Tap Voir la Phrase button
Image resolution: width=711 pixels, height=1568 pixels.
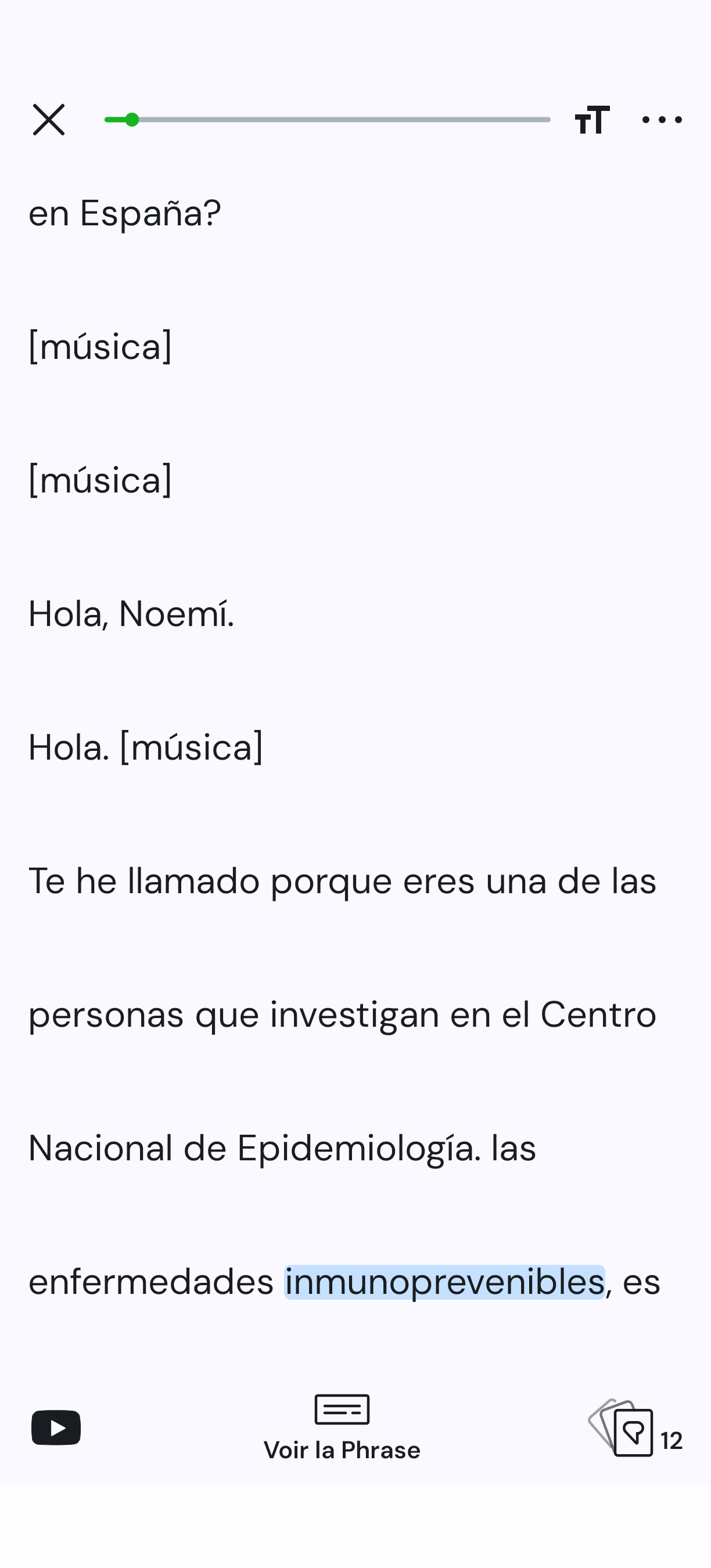[342, 1427]
